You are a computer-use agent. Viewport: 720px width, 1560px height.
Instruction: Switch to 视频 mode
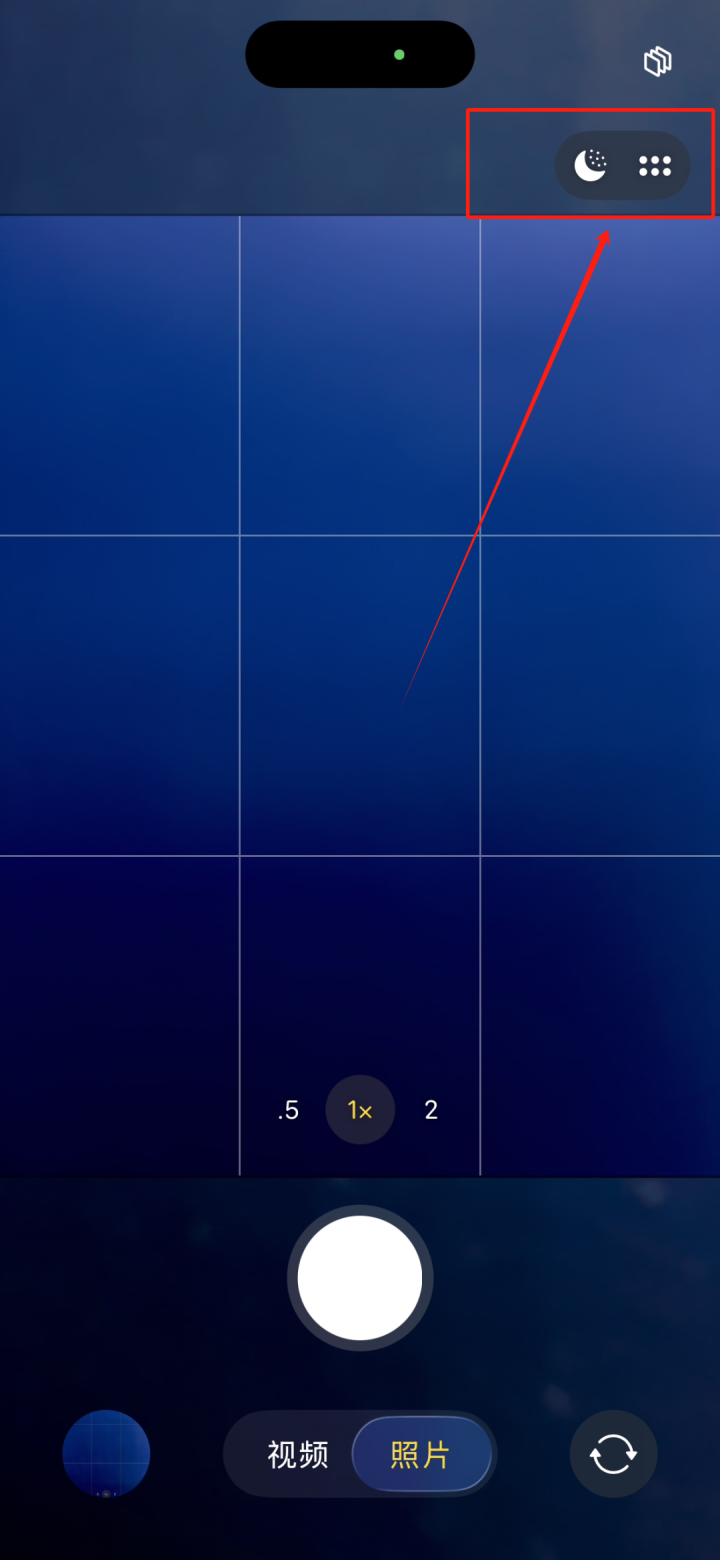(298, 1454)
